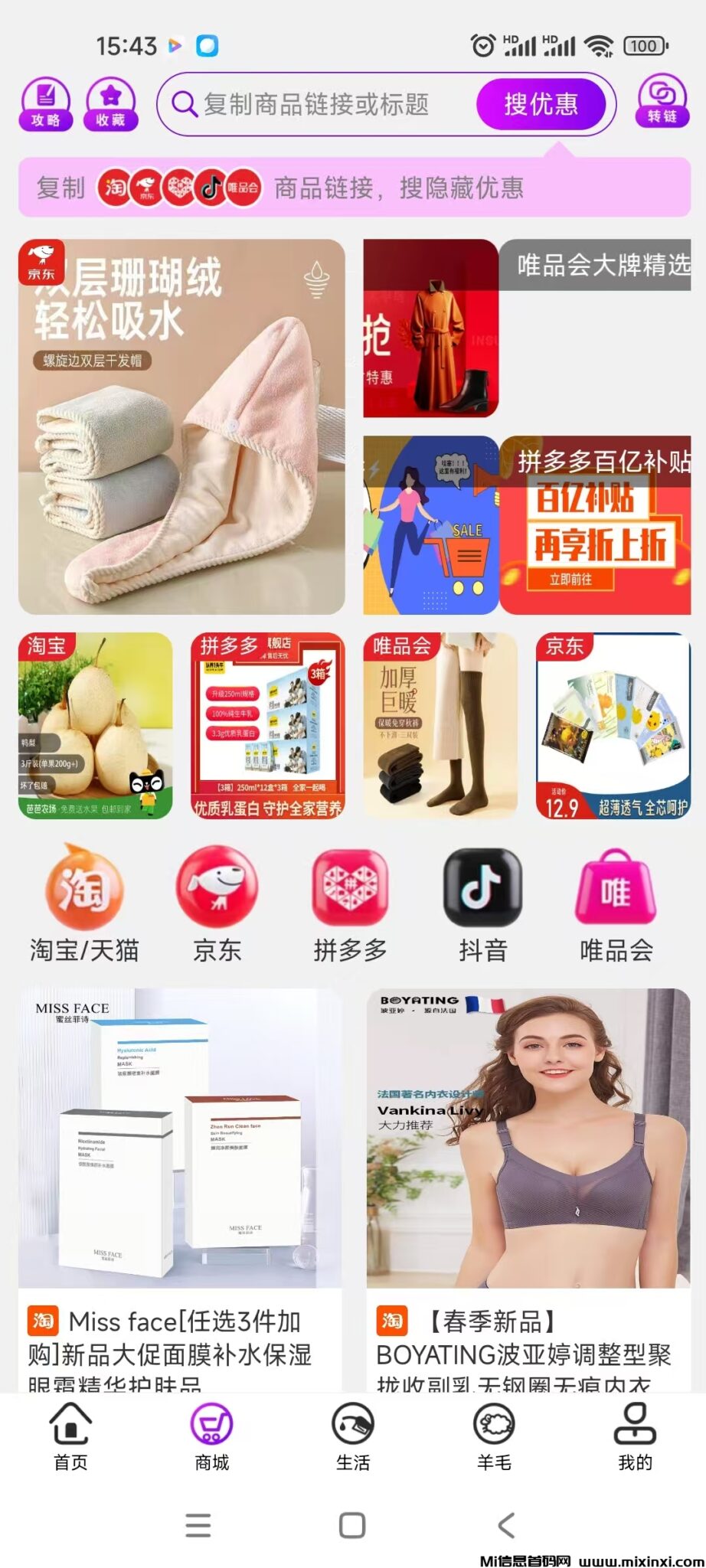
Task: Select the 淘宝/天猫 platform shortcut
Action: coord(84,905)
